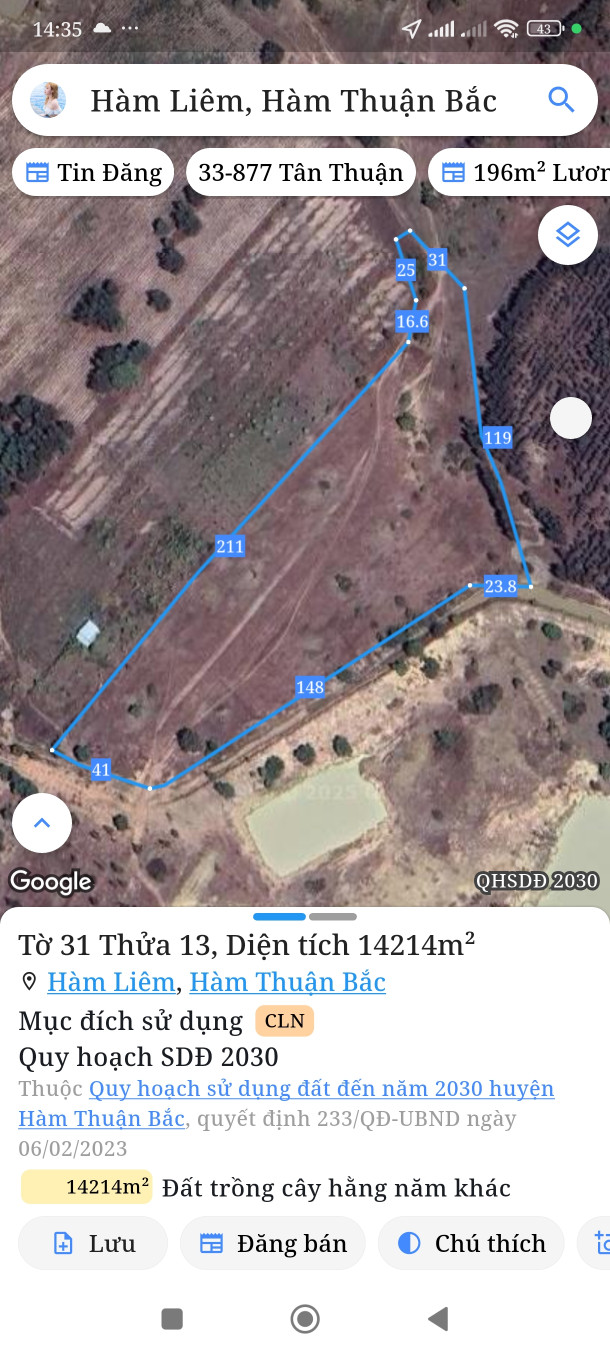Expand panel with the up chevron button
Image resolution: width=610 pixels, height=1356 pixels.
tap(42, 823)
